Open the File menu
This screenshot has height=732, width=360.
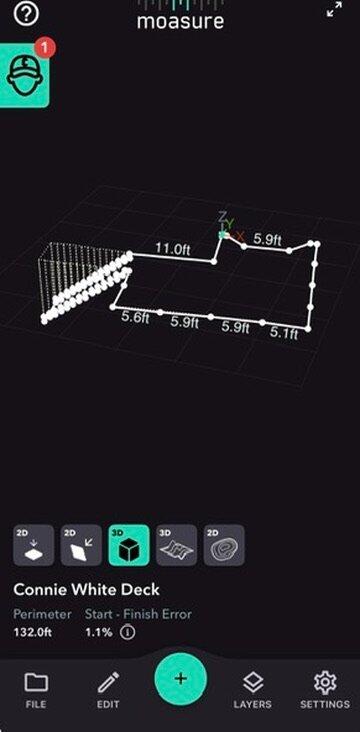pyautogui.click(x=36, y=690)
